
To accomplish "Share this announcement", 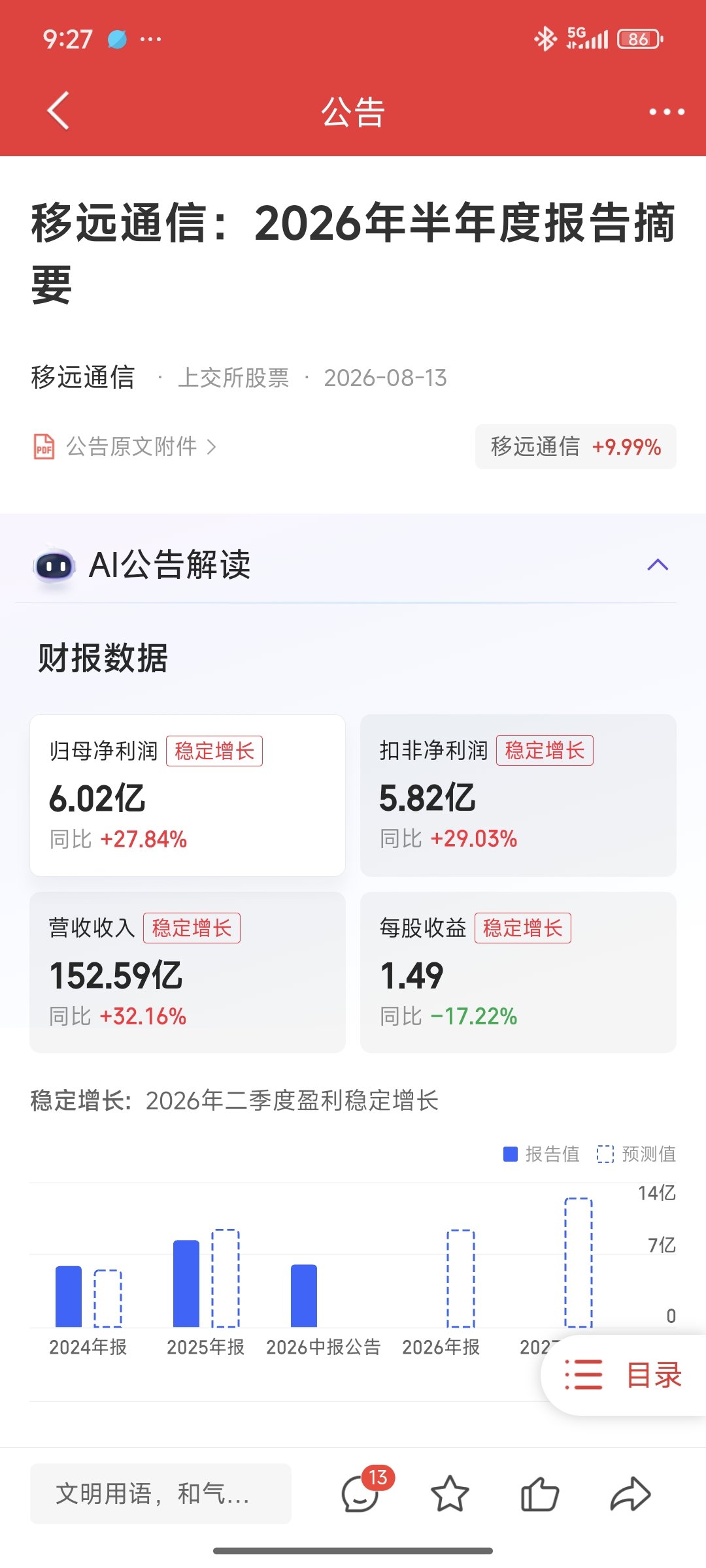I will [630, 1494].
